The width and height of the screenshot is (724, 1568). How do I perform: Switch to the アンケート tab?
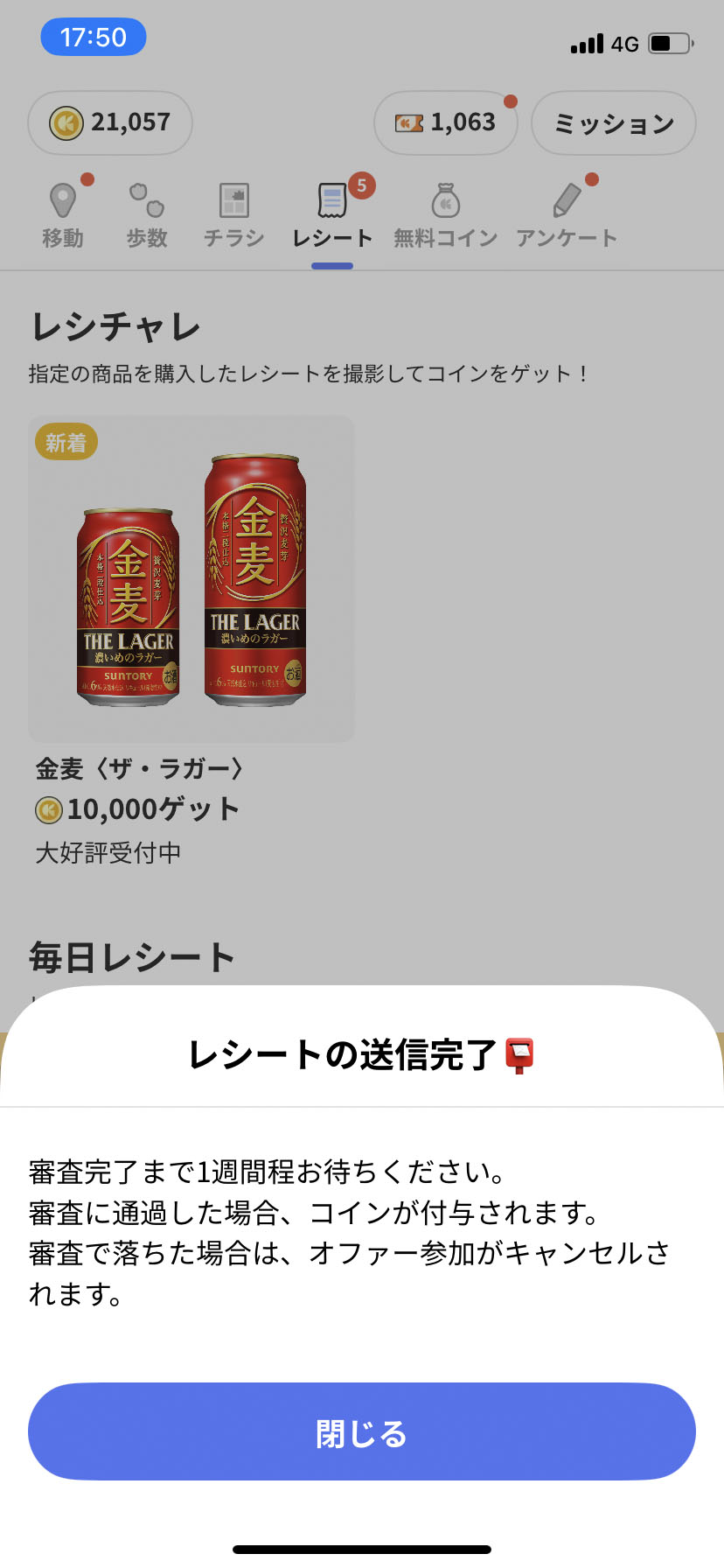pyautogui.click(x=567, y=216)
